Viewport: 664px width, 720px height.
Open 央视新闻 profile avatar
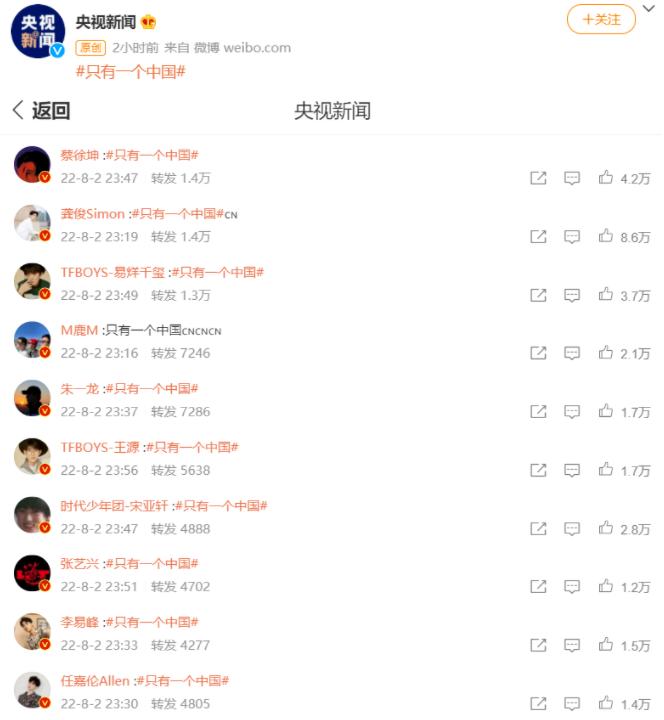click(37, 30)
